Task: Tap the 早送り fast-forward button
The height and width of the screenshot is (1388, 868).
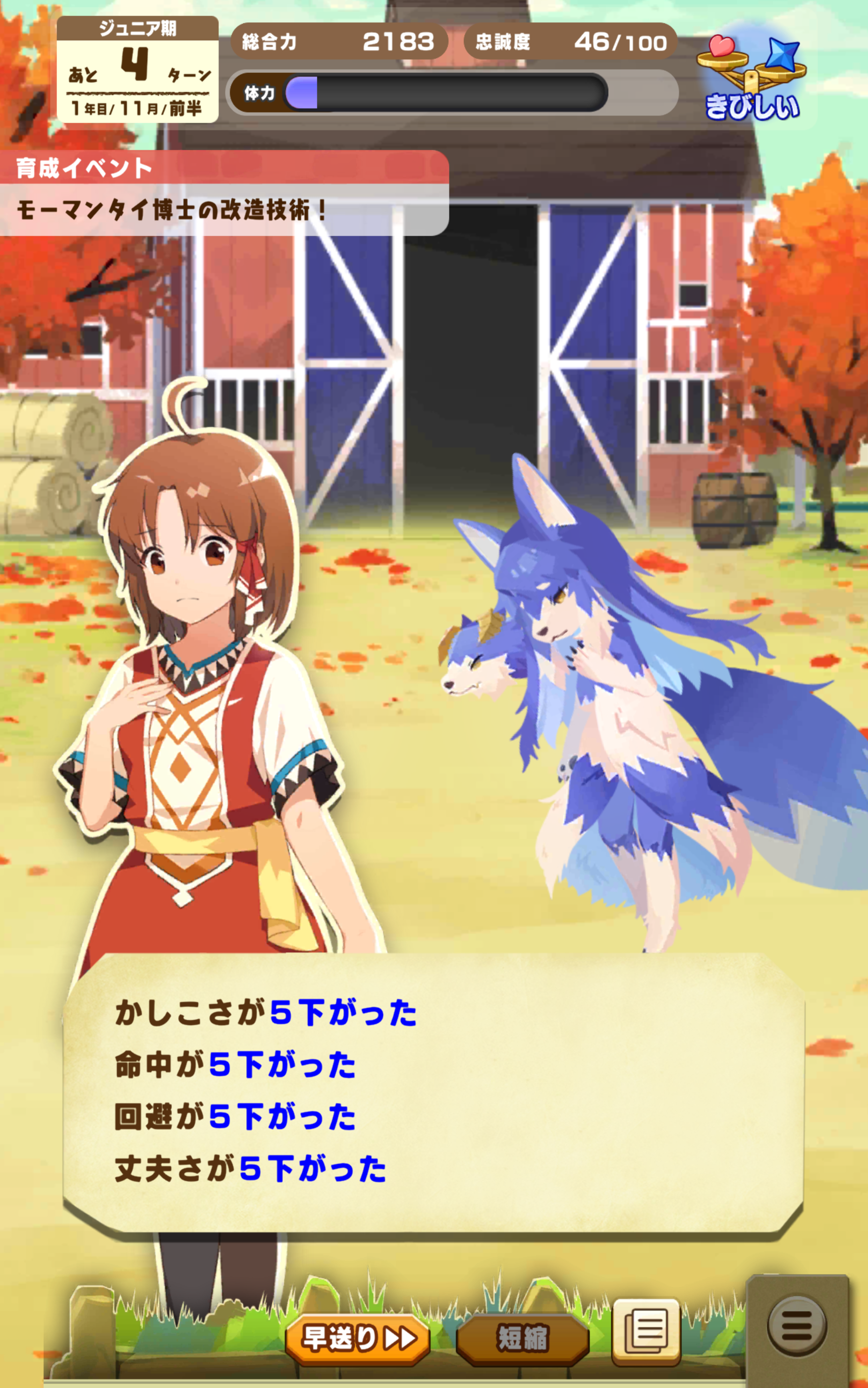Action: pos(357,1338)
